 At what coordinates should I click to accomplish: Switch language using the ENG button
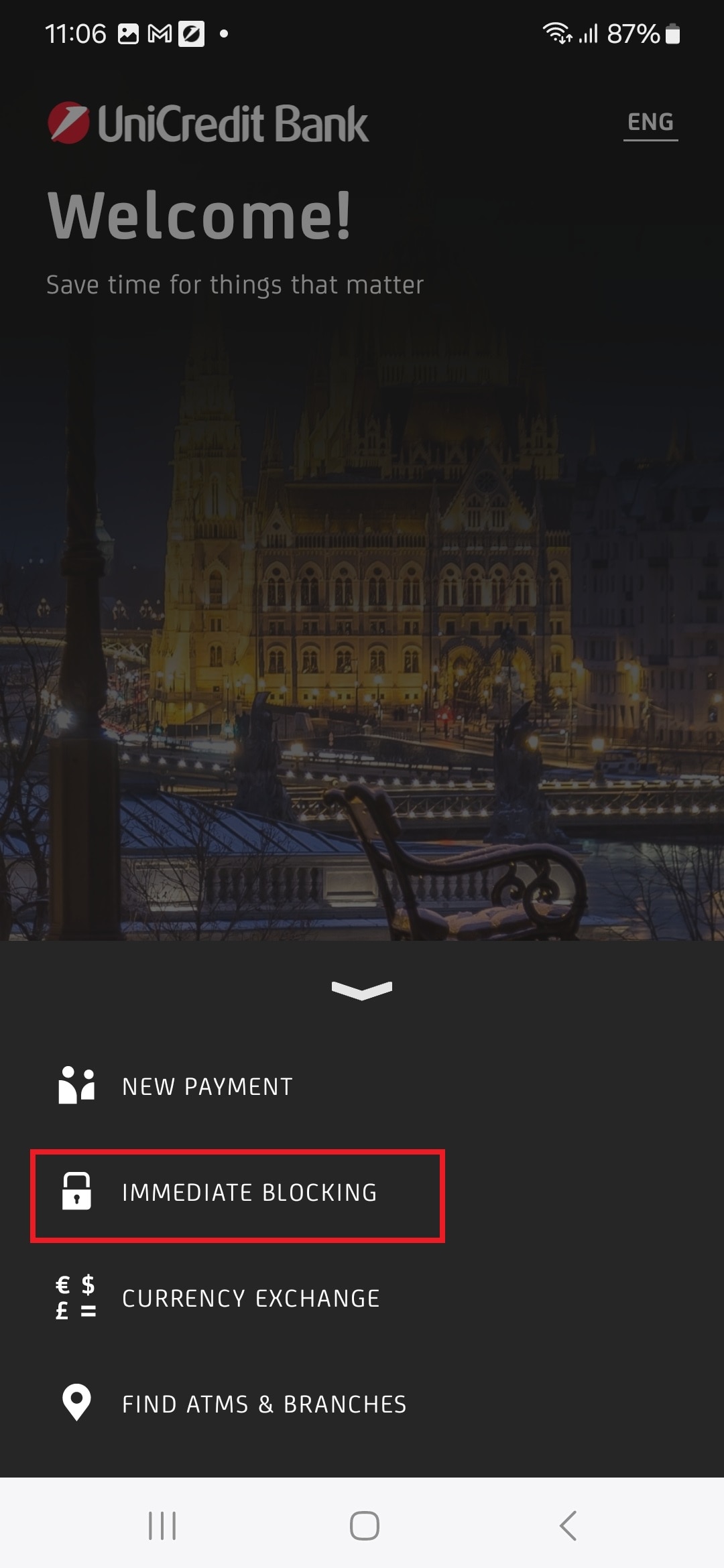(x=650, y=123)
